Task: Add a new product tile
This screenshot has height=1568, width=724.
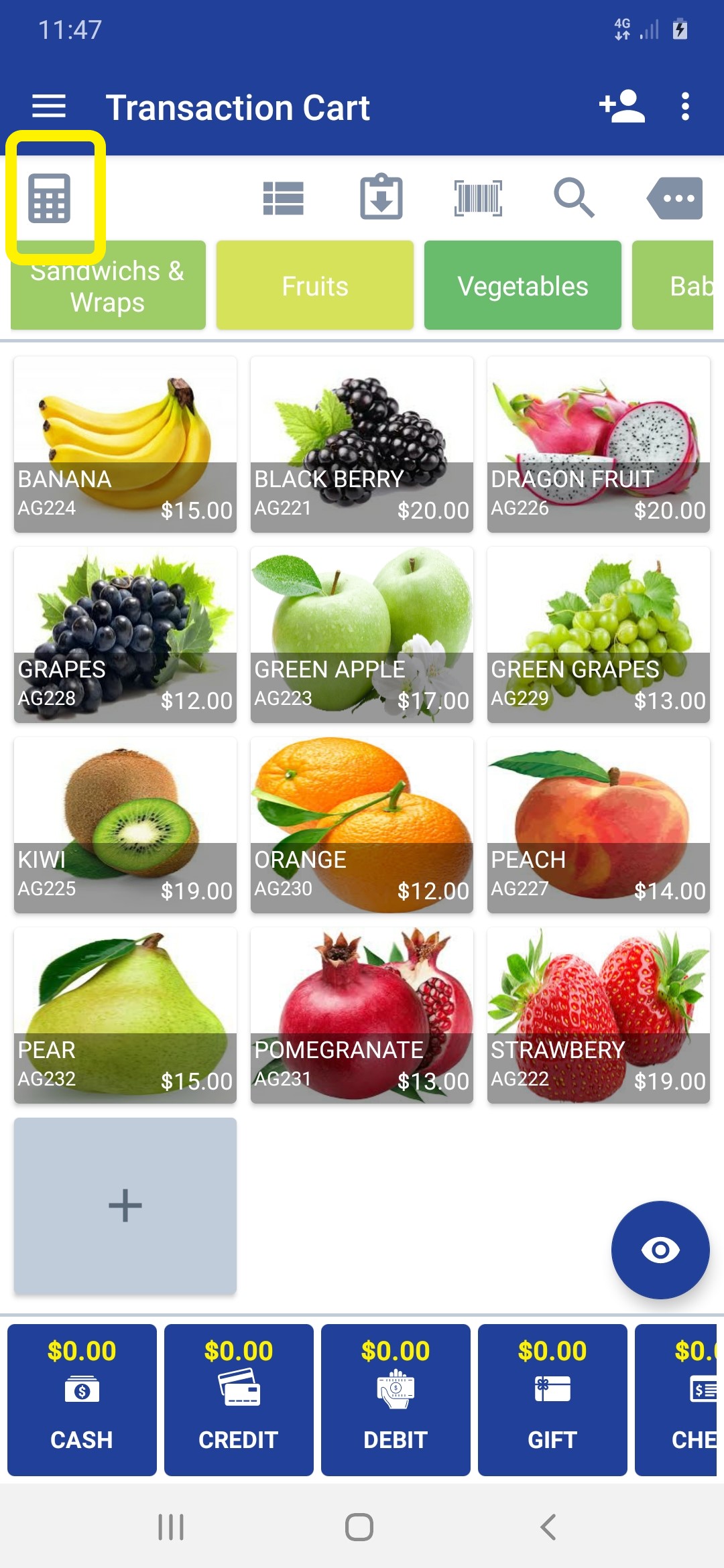Action: pyautogui.click(x=125, y=1205)
